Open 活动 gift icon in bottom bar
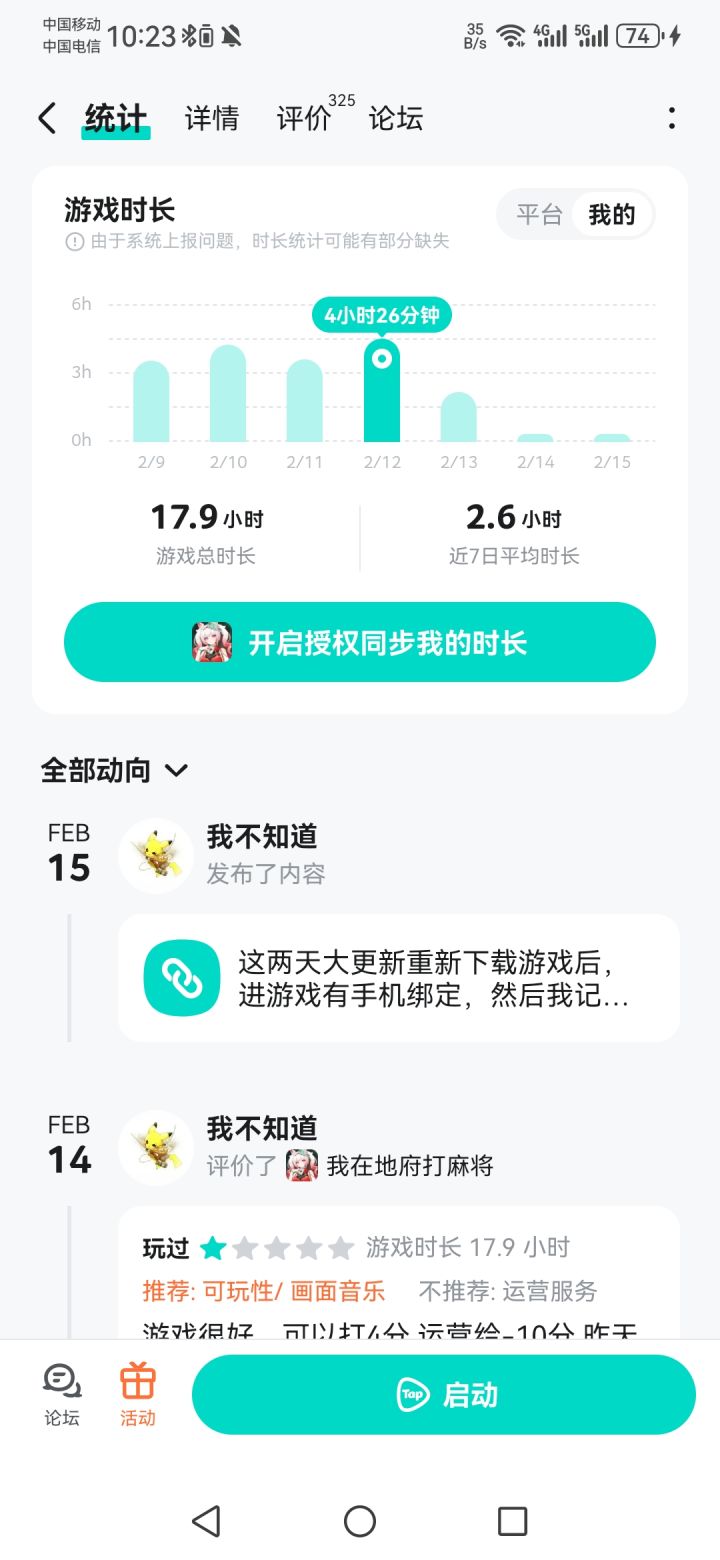This screenshot has height=1560, width=720. point(138,1395)
